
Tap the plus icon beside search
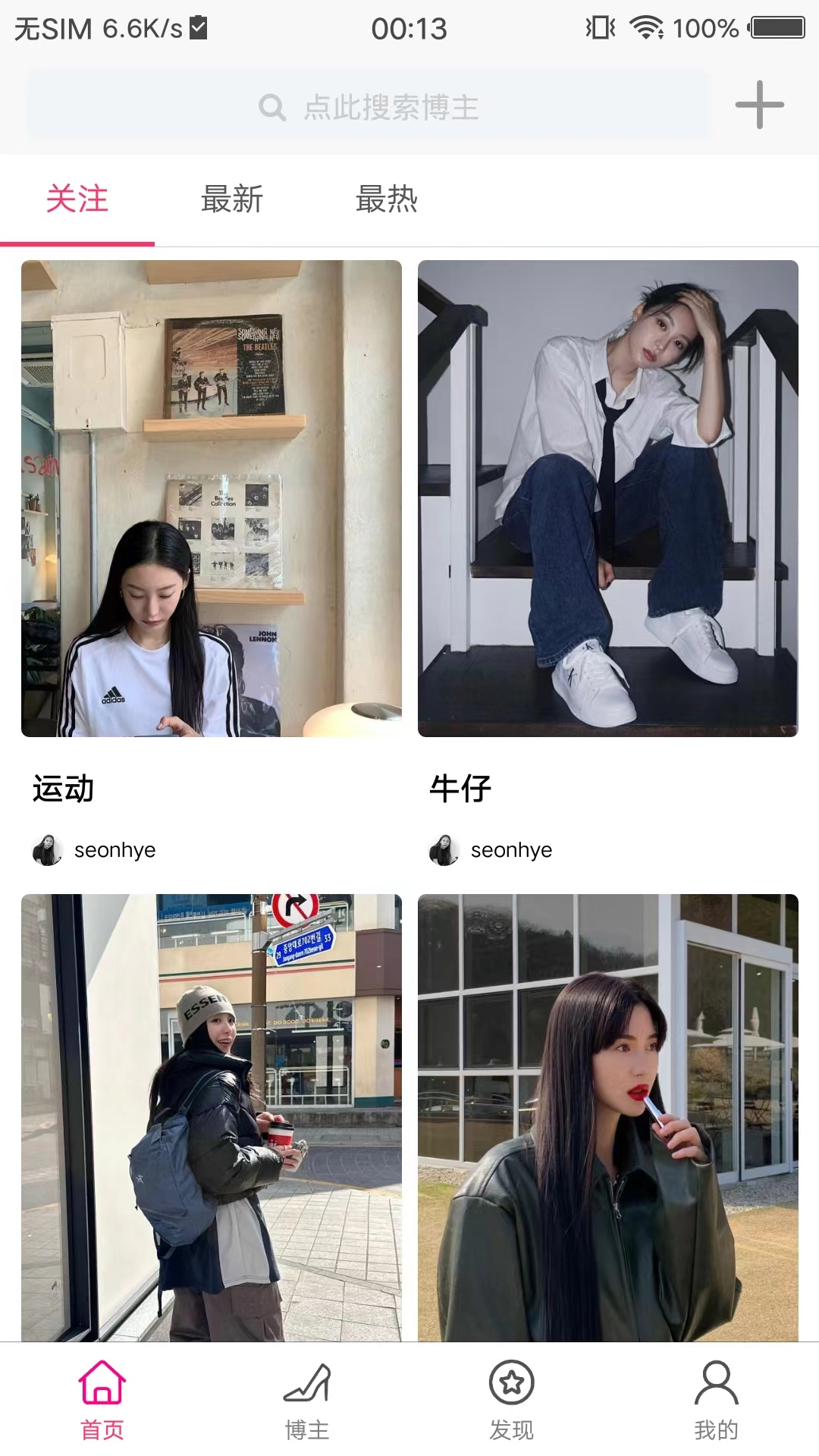759,105
